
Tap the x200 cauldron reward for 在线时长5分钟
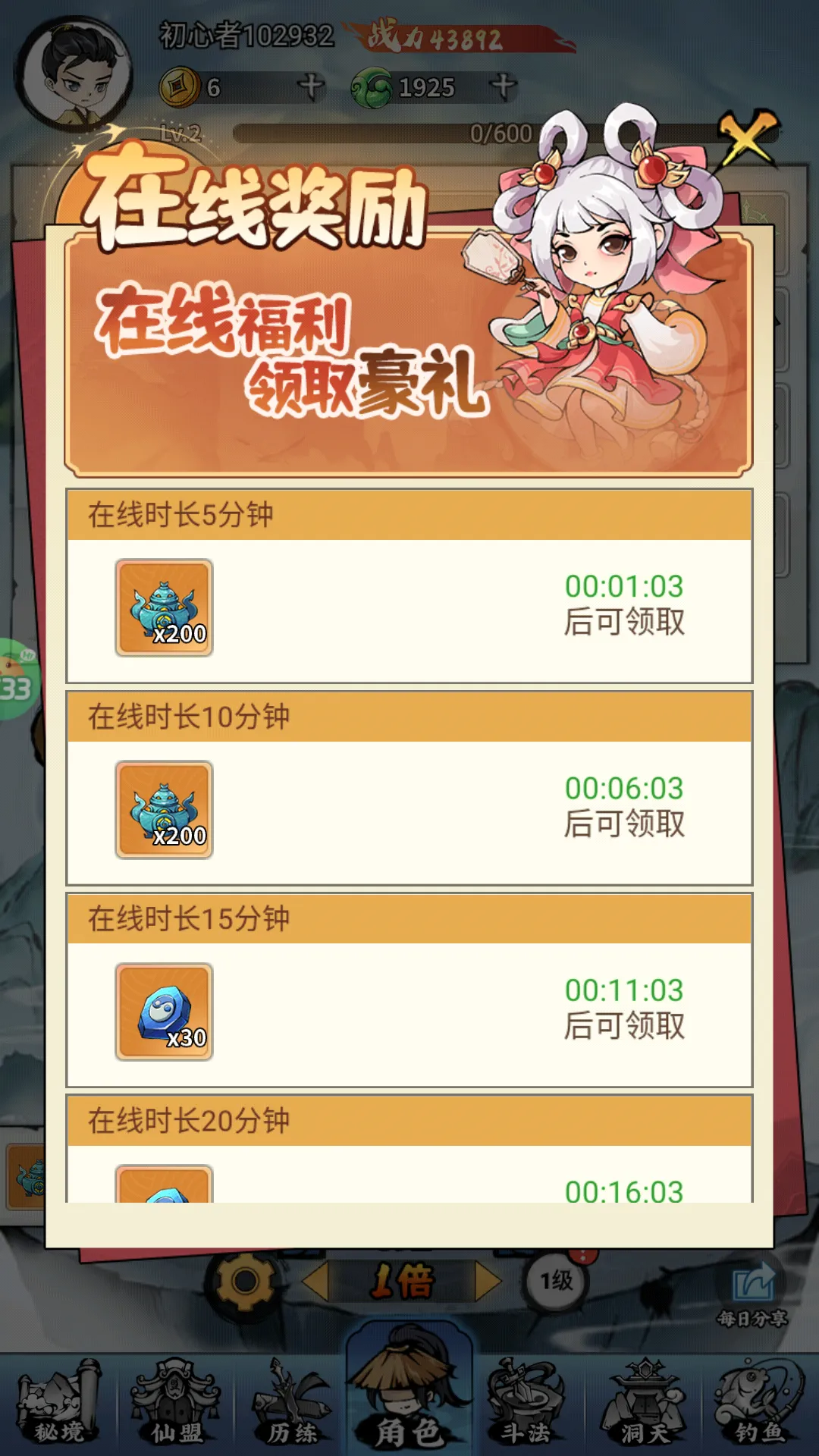[x=164, y=608]
